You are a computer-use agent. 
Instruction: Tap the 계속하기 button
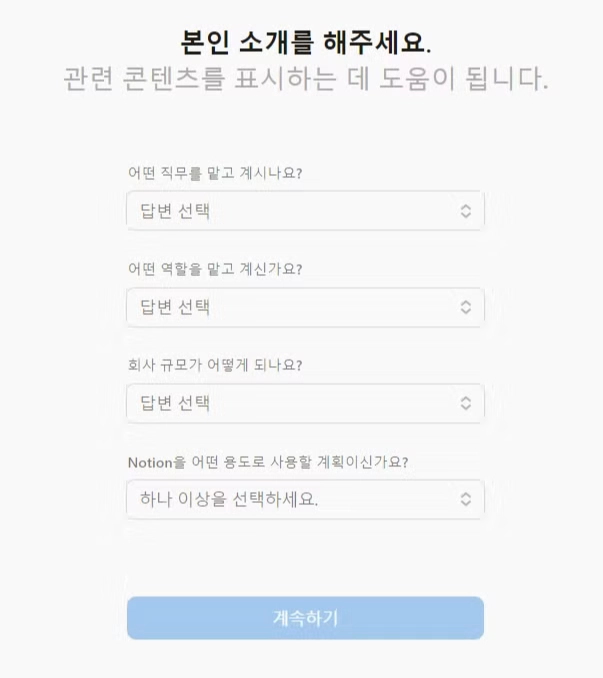pos(305,618)
